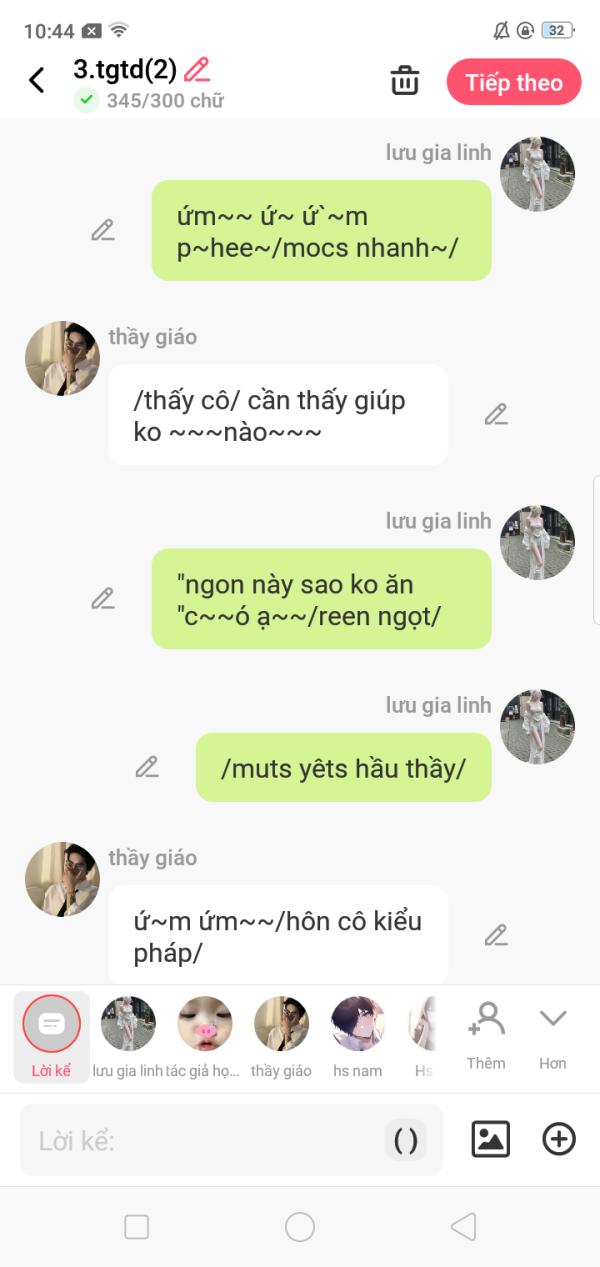The height and width of the screenshot is (1267, 600).
Task: Add a new character with Thêm
Action: pos(486,1035)
